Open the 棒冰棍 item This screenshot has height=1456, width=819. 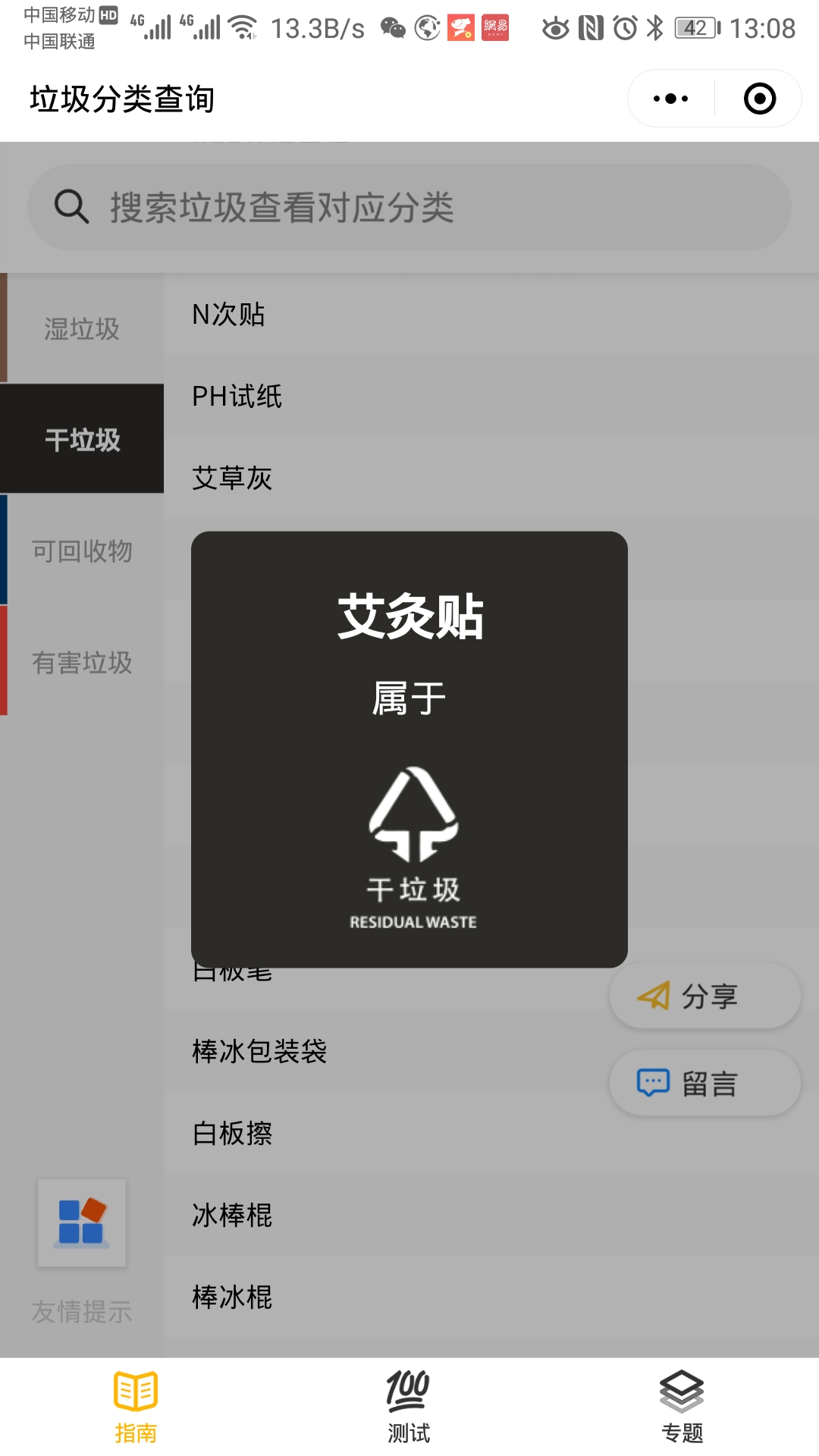coord(232,1297)
